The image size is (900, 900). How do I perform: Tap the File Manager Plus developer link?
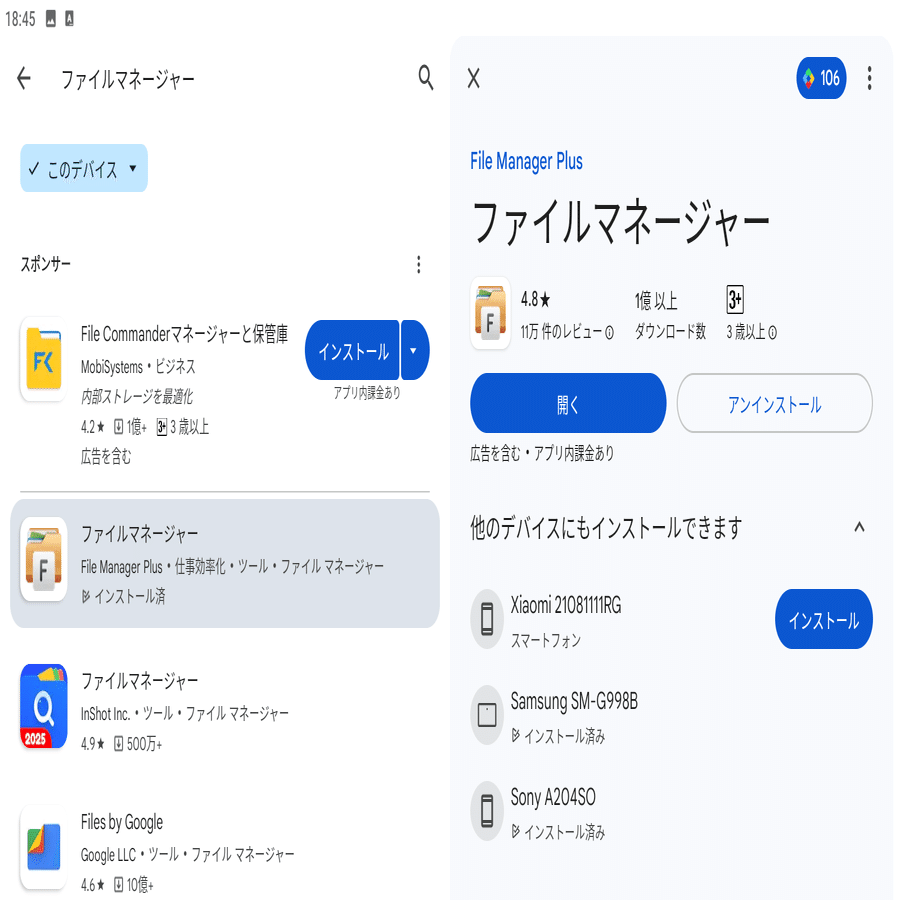pos(526,162)
